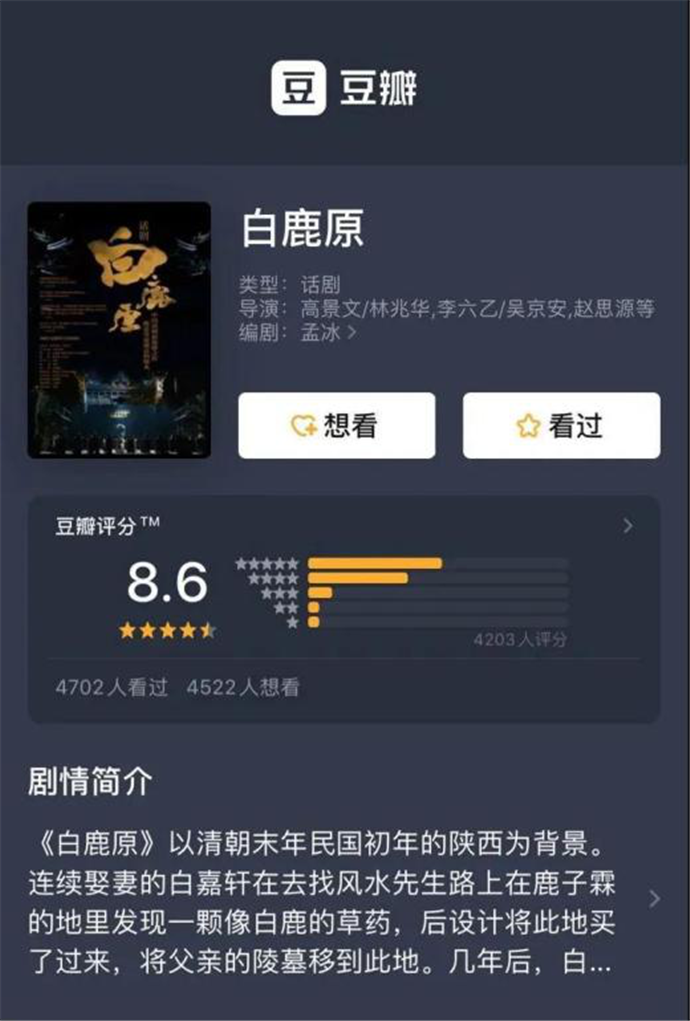The height and width of the screenshot is (1021, 690).
Task: Open the 豆瓣评分 rating details
Action: coord(627,526)
